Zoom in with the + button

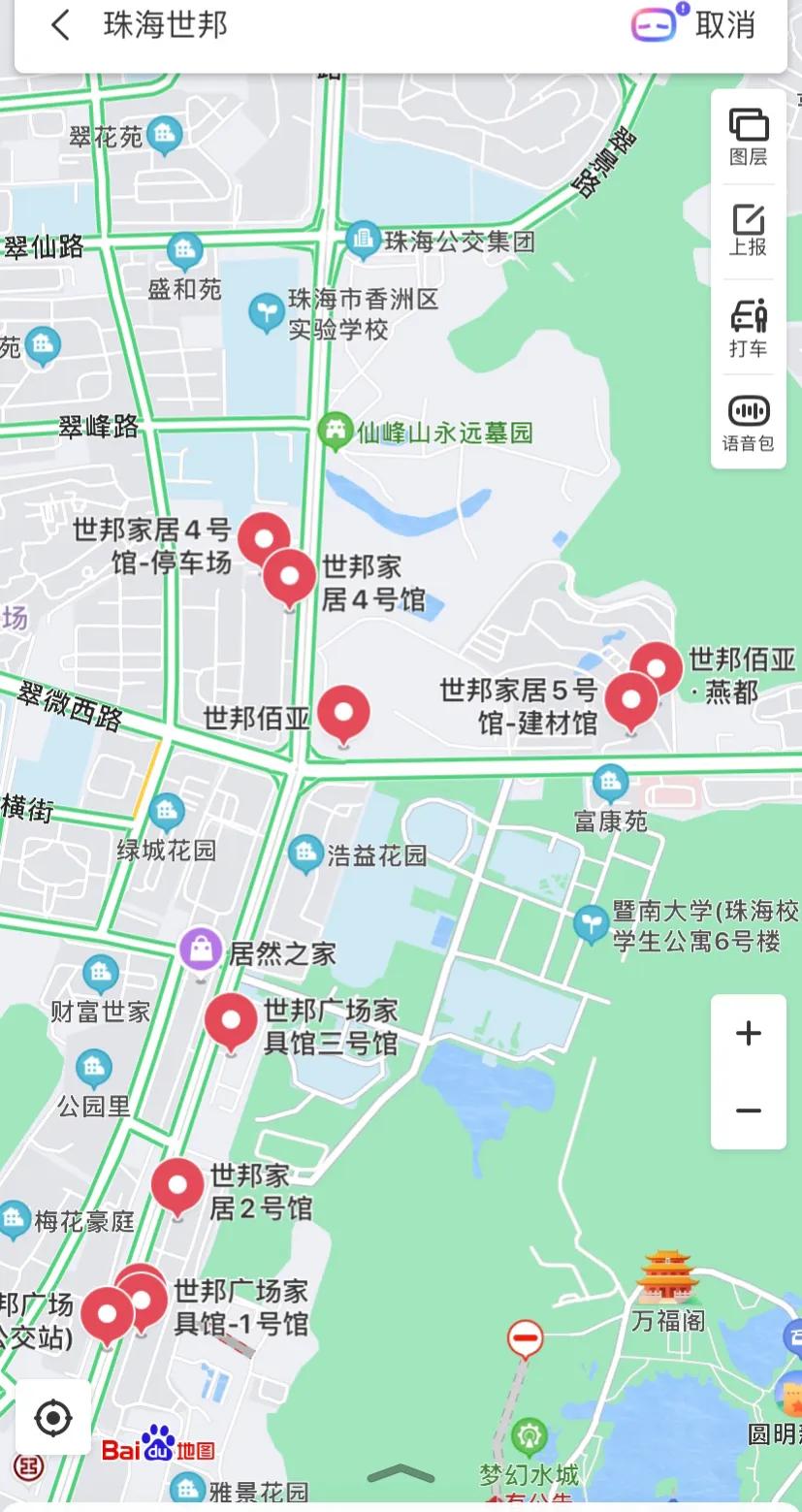(x=747, y=1033)
